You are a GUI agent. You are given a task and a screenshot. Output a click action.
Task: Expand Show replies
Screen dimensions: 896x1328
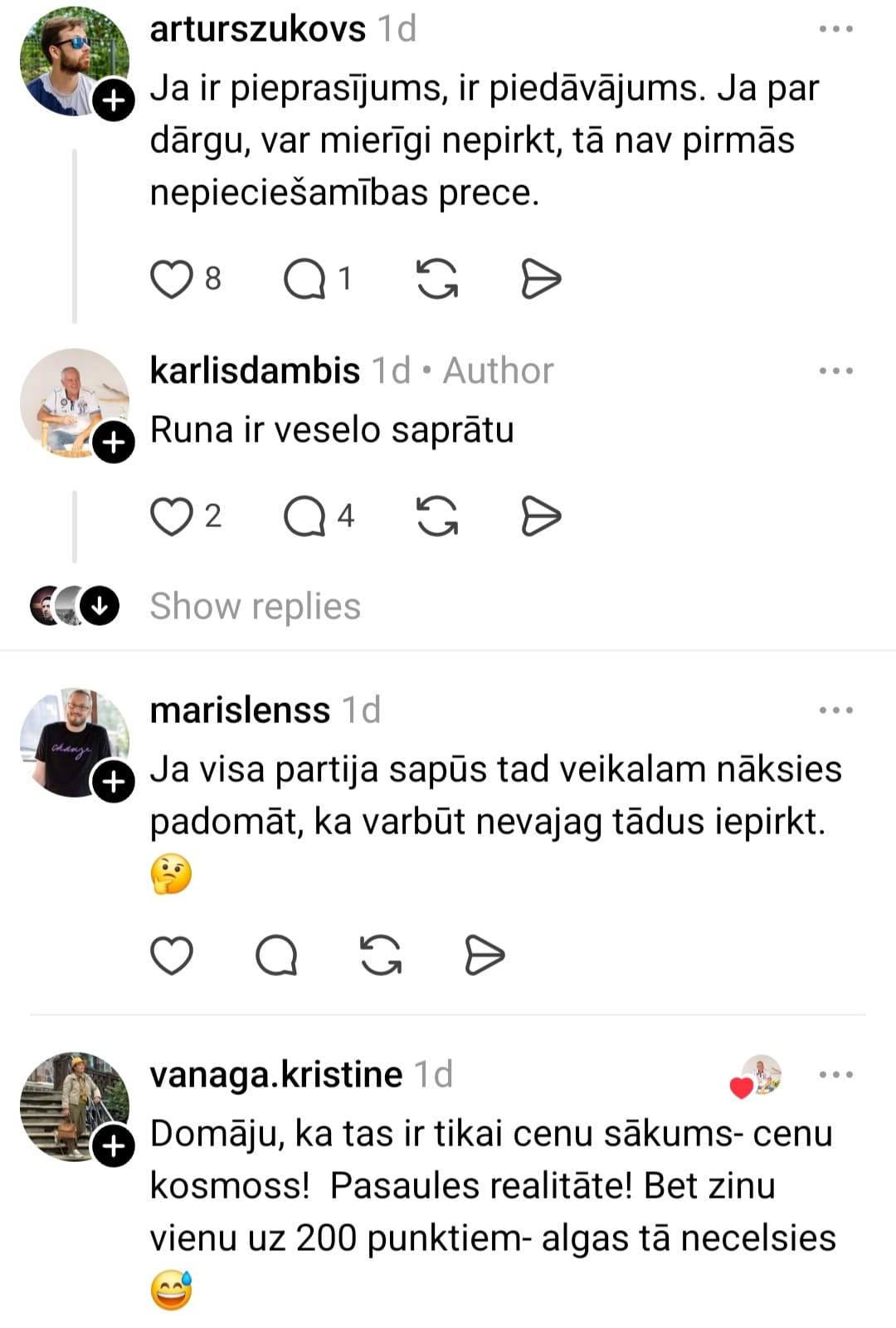(255, 607)
